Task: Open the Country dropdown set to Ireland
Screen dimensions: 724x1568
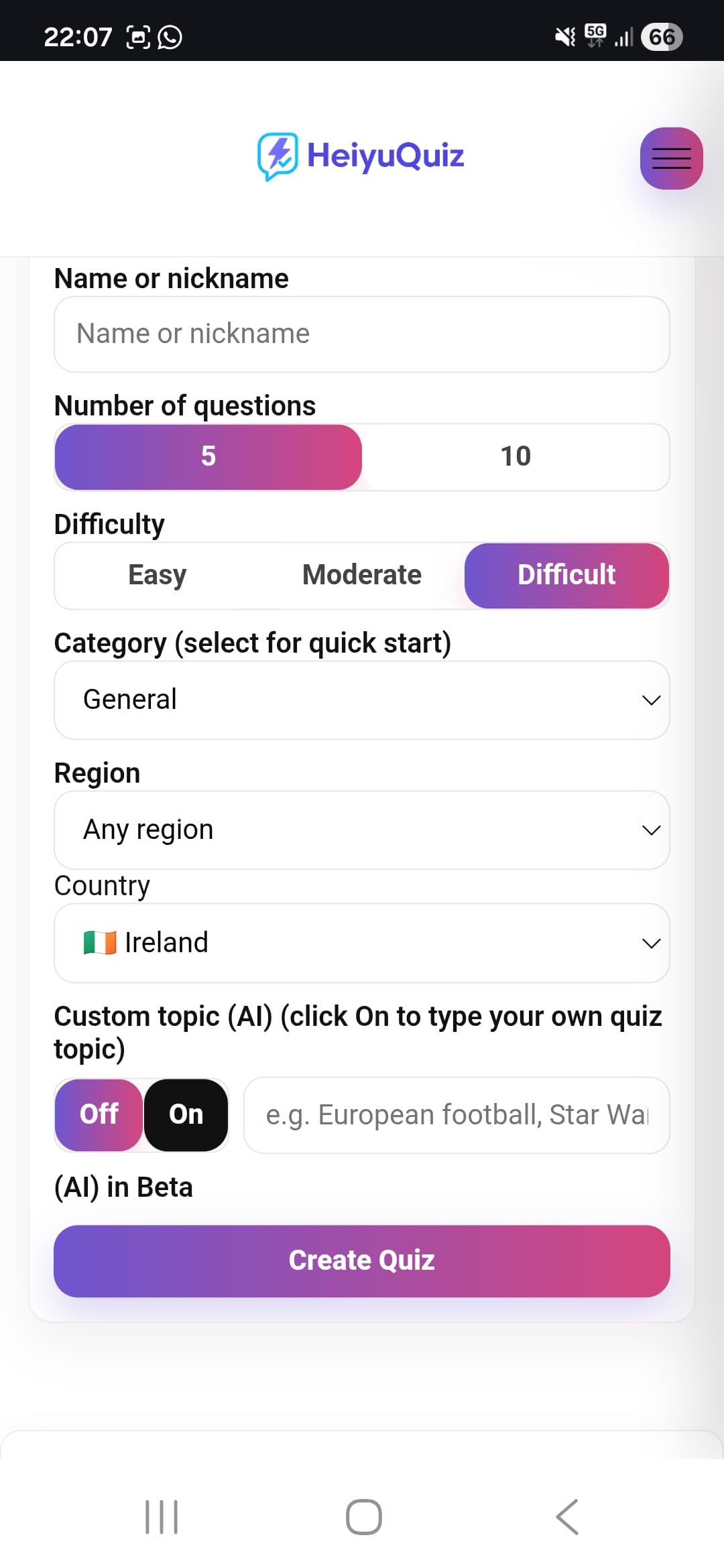Action: click(x=362, y=941)
